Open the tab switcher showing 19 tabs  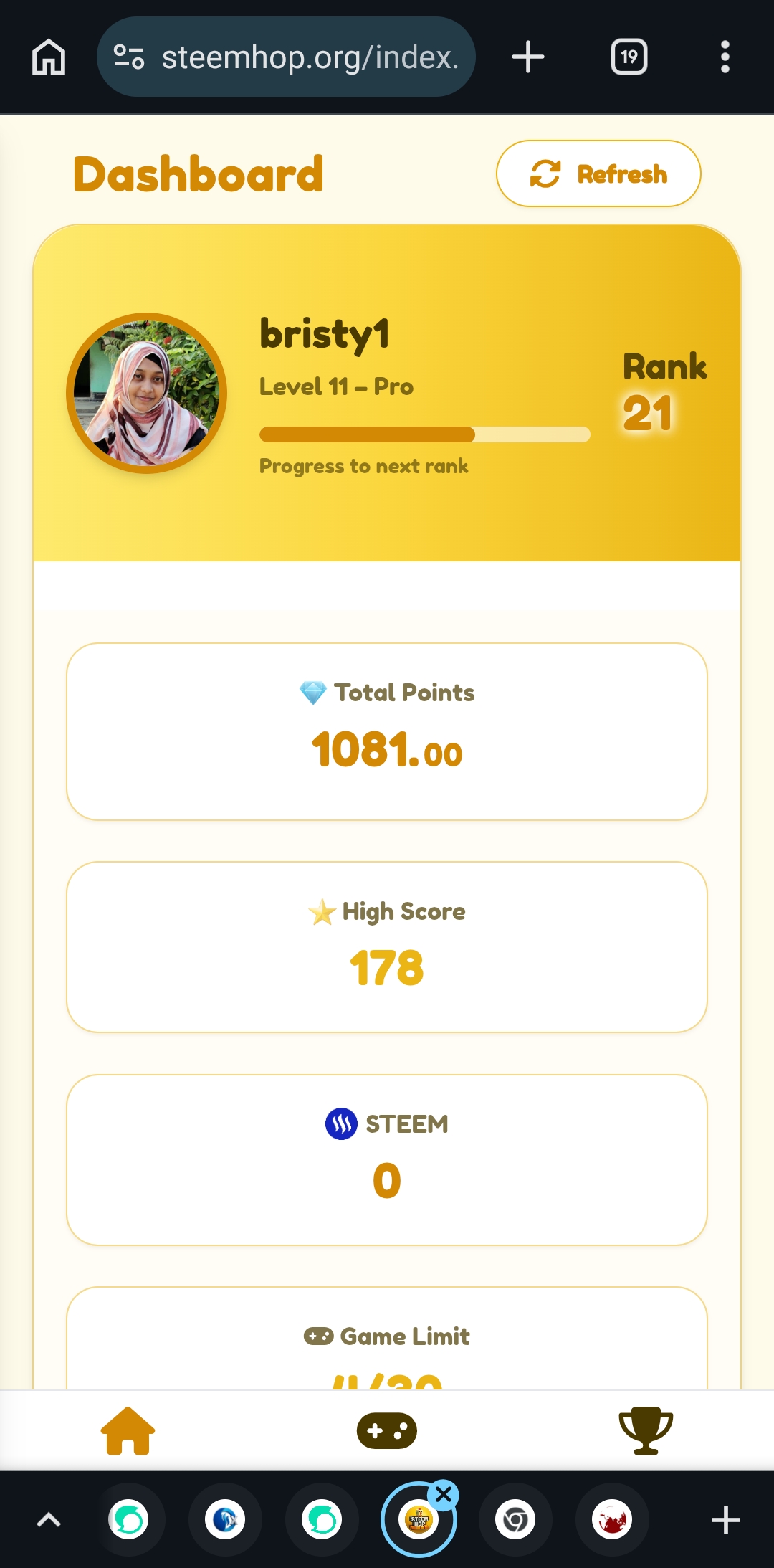pyautogui.click(x=629, y=57)
